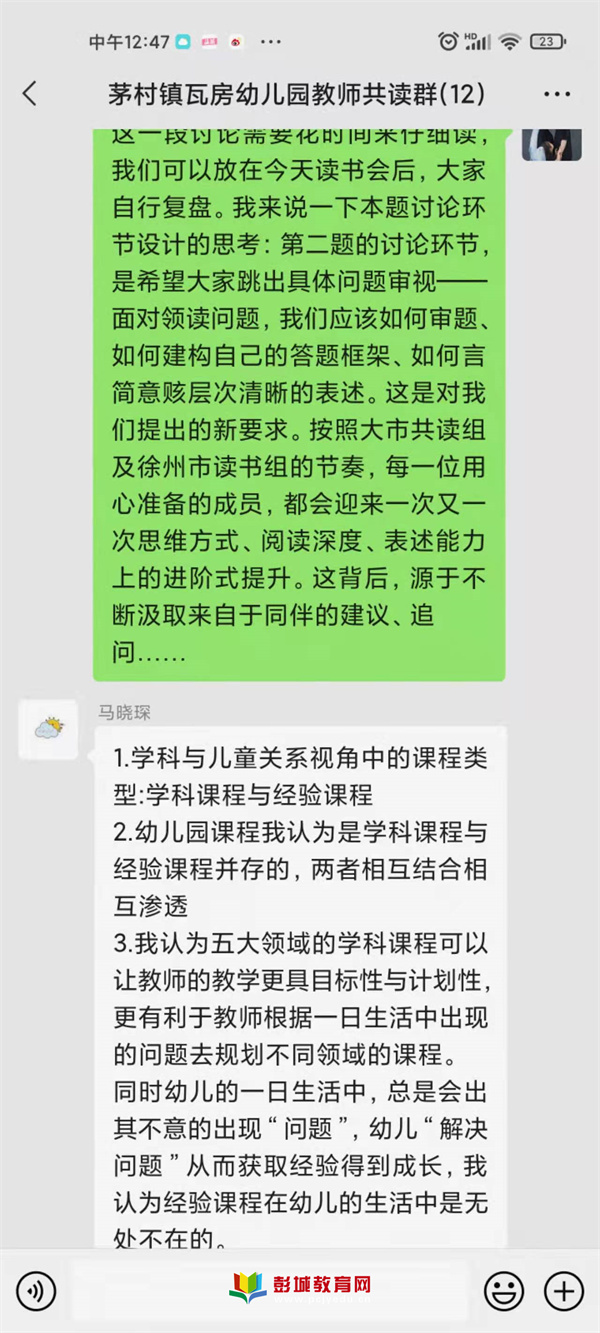Switch to voice message input
This screenshot has height=1333, width=600.
click(37, 1291)
